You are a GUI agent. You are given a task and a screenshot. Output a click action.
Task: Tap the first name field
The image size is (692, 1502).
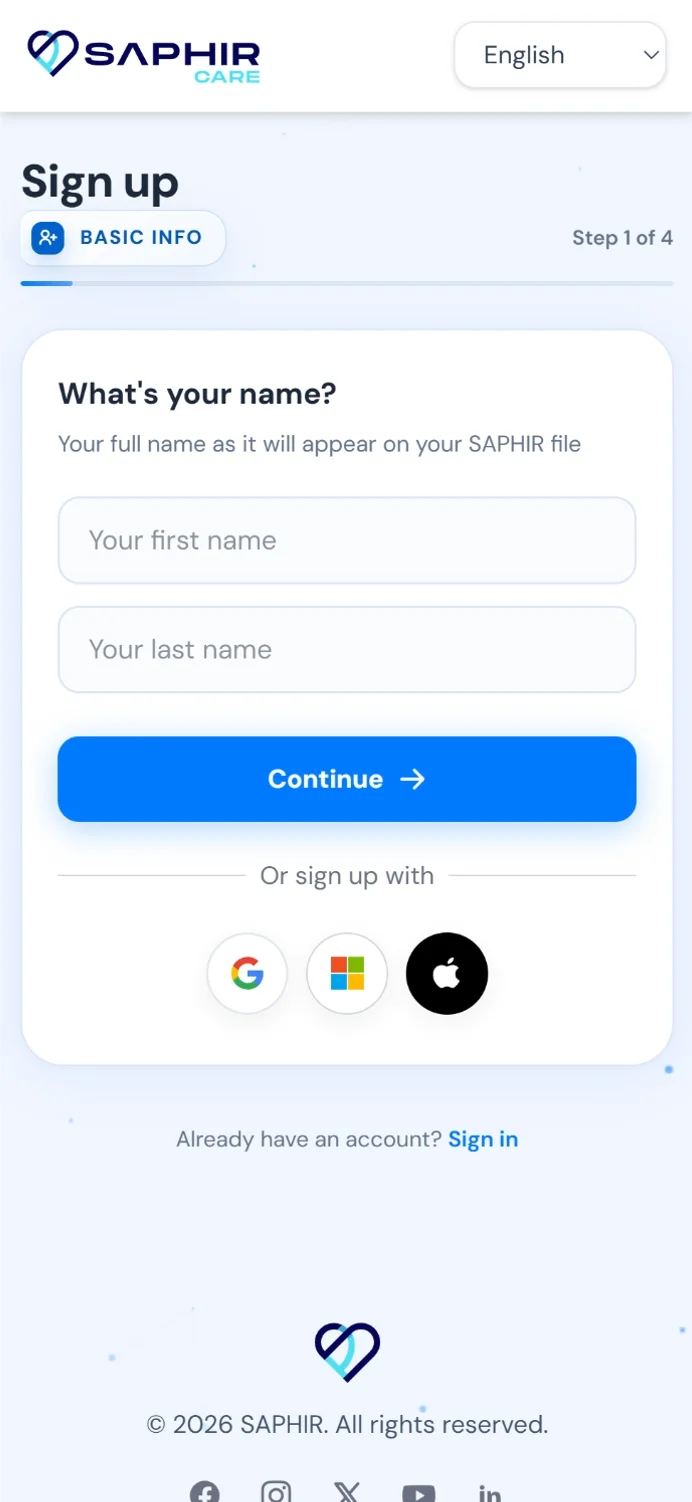coord(347,540)
